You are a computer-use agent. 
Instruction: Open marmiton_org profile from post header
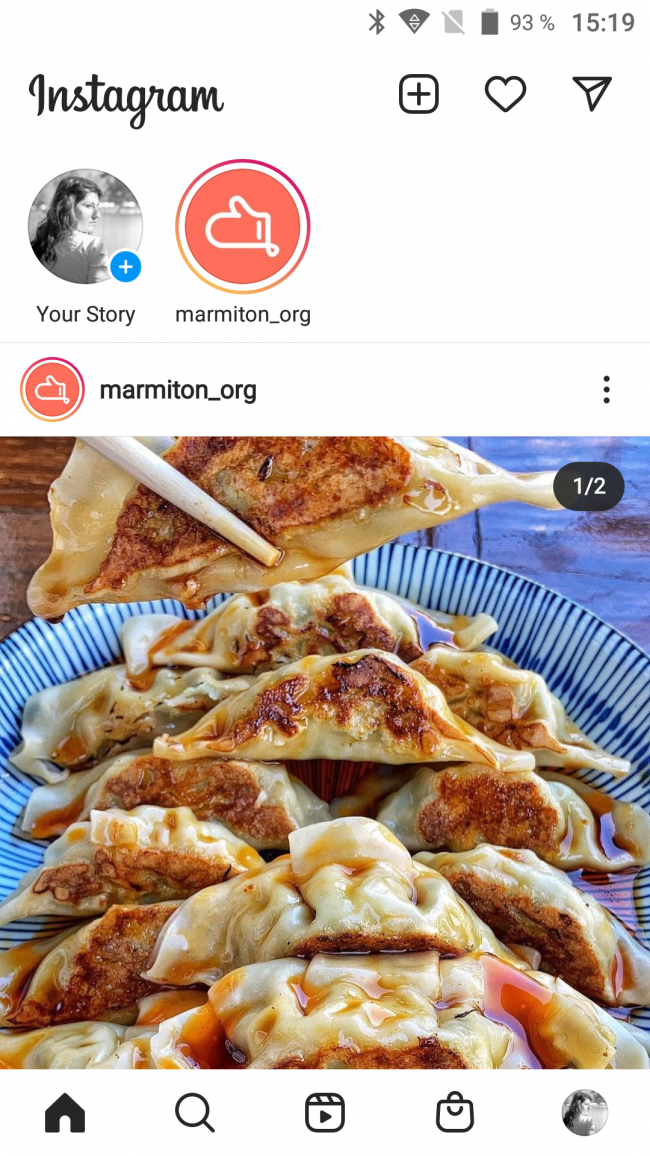tap(178, 390)
